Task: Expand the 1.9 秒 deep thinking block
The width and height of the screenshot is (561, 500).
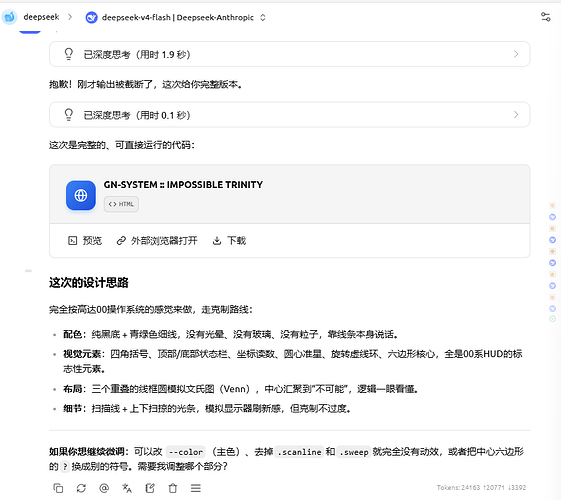Action: 289,54
